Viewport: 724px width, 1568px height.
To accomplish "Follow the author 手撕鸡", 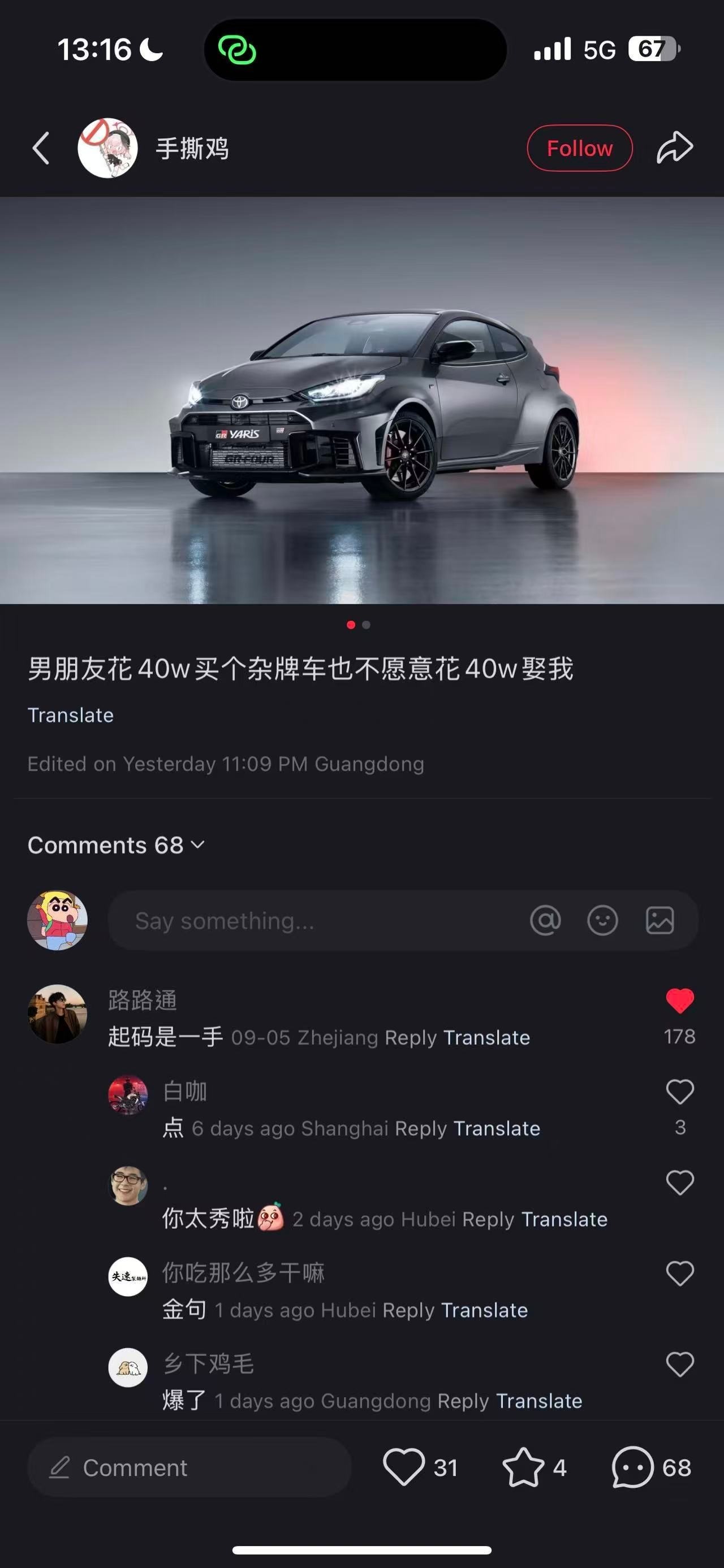I will [x=579, y=148].
